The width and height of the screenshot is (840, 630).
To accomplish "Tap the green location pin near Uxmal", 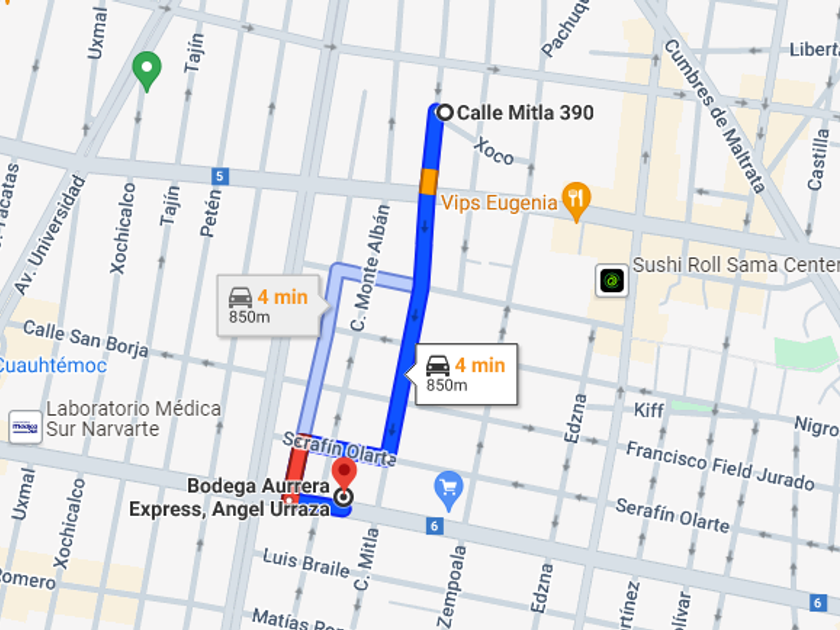I will (x=147, y=70).
